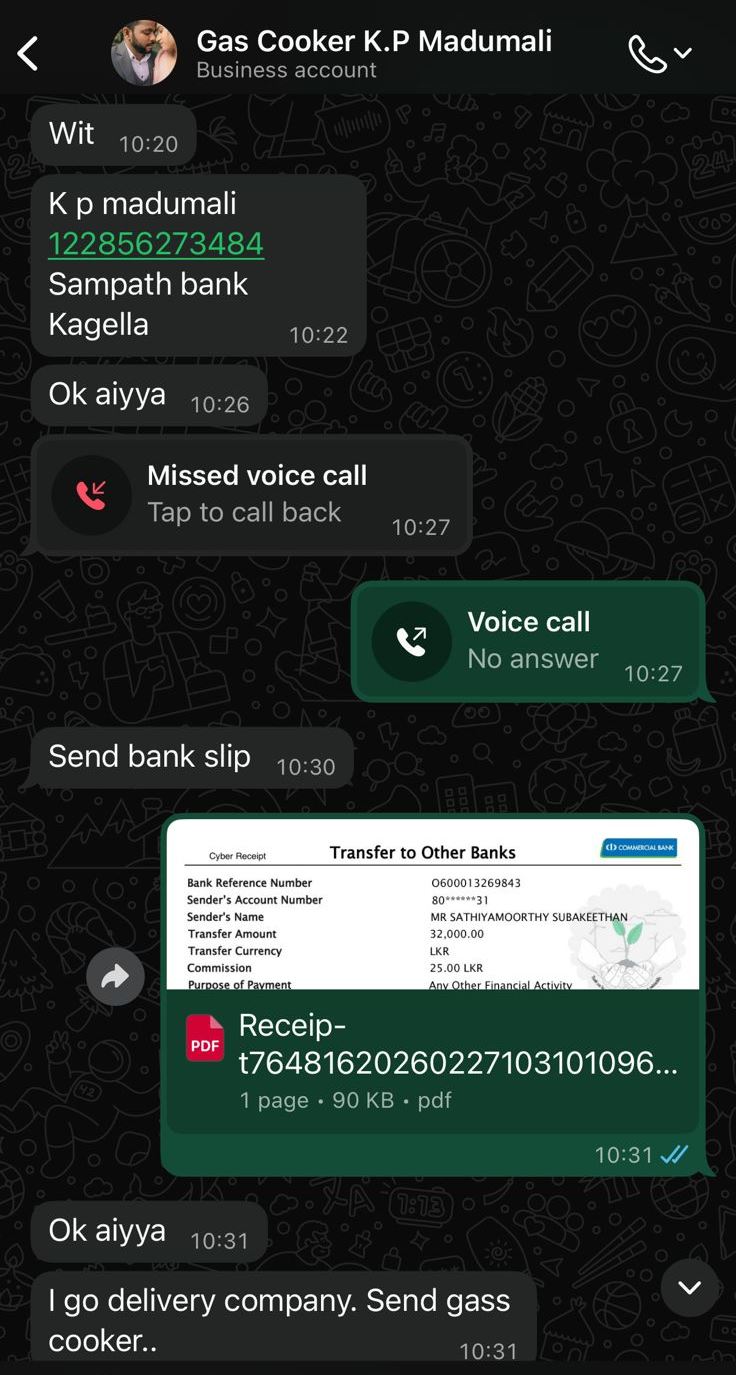The height and width of the screenshot is (1375, 736).
Task: Redial the unanswered voice call
Action: 528,640
